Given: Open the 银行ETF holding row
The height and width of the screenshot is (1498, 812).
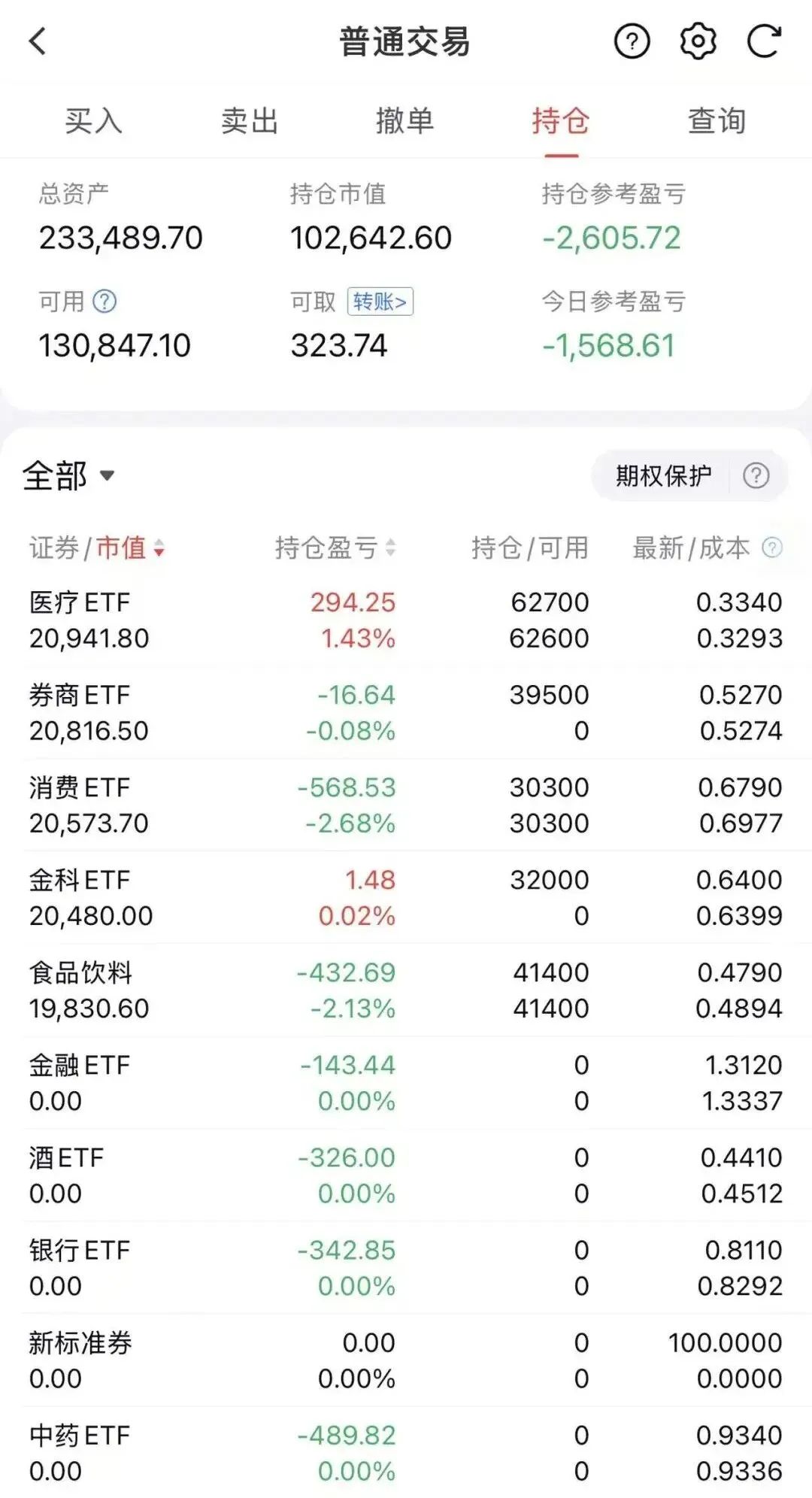Looking at the screenshot, I should (x=406, y=1268).
